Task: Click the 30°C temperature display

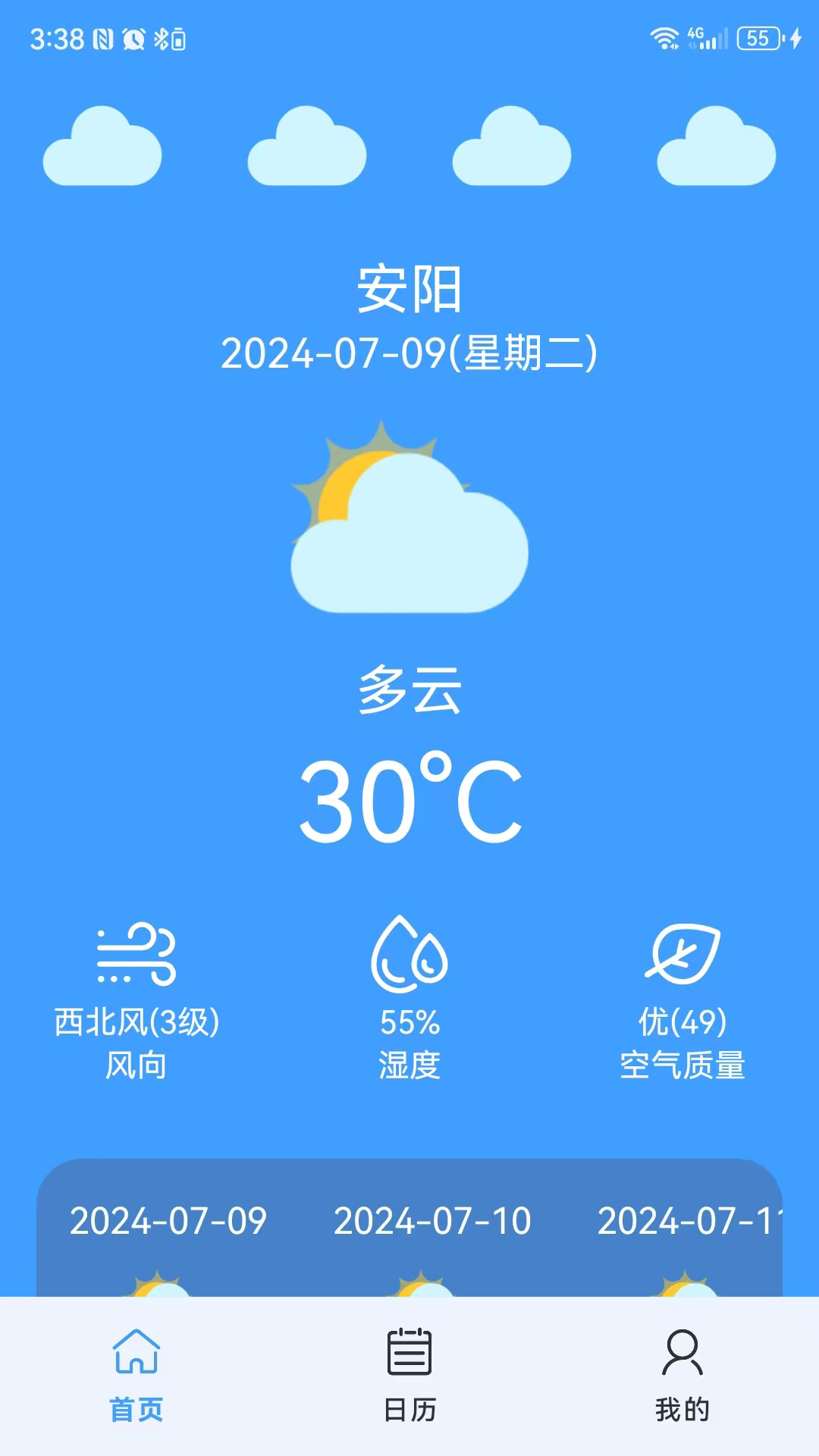Action: pyautogui.click(x=409, y=801)
